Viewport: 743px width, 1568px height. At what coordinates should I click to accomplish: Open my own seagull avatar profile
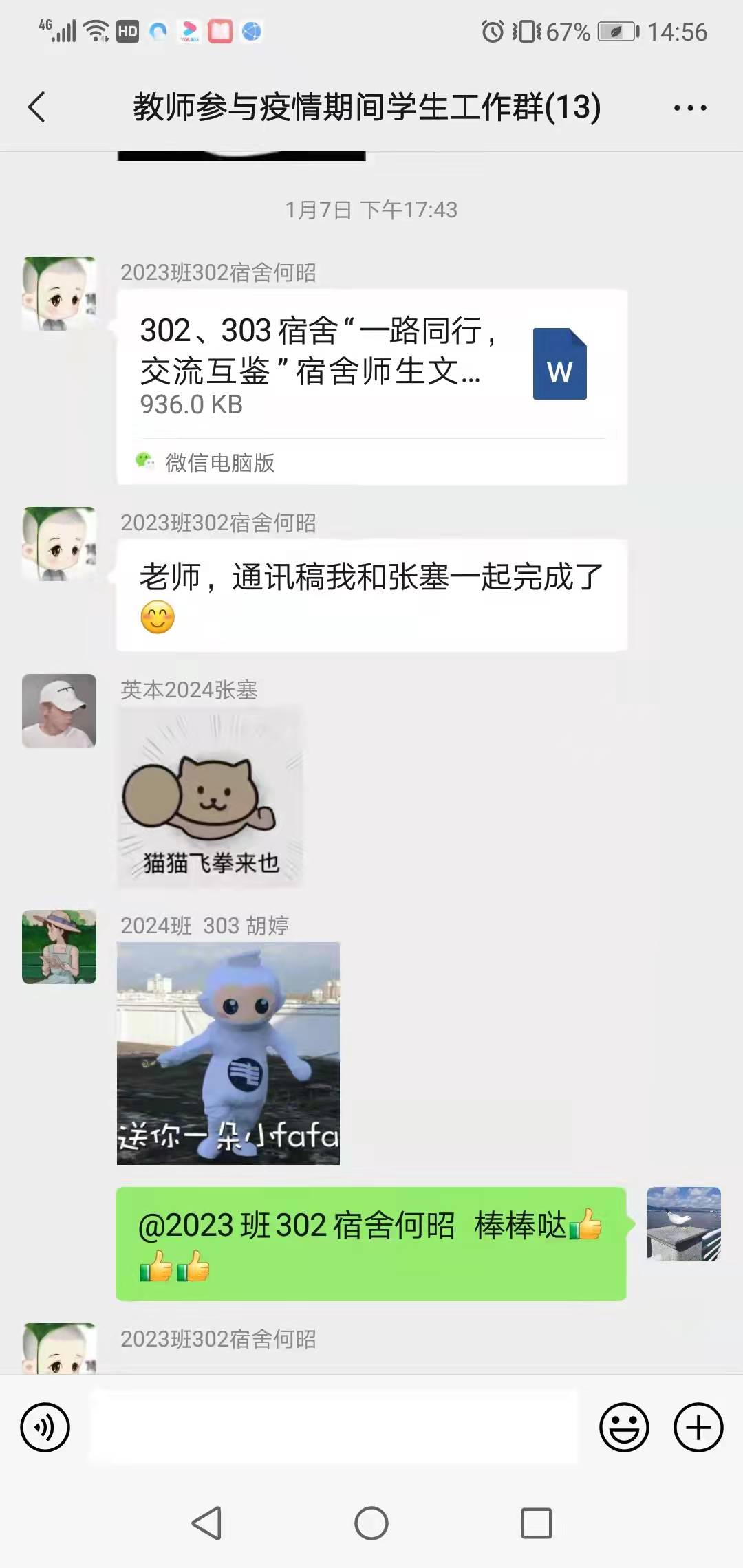pyautogui.click(x=683, y=1224)
